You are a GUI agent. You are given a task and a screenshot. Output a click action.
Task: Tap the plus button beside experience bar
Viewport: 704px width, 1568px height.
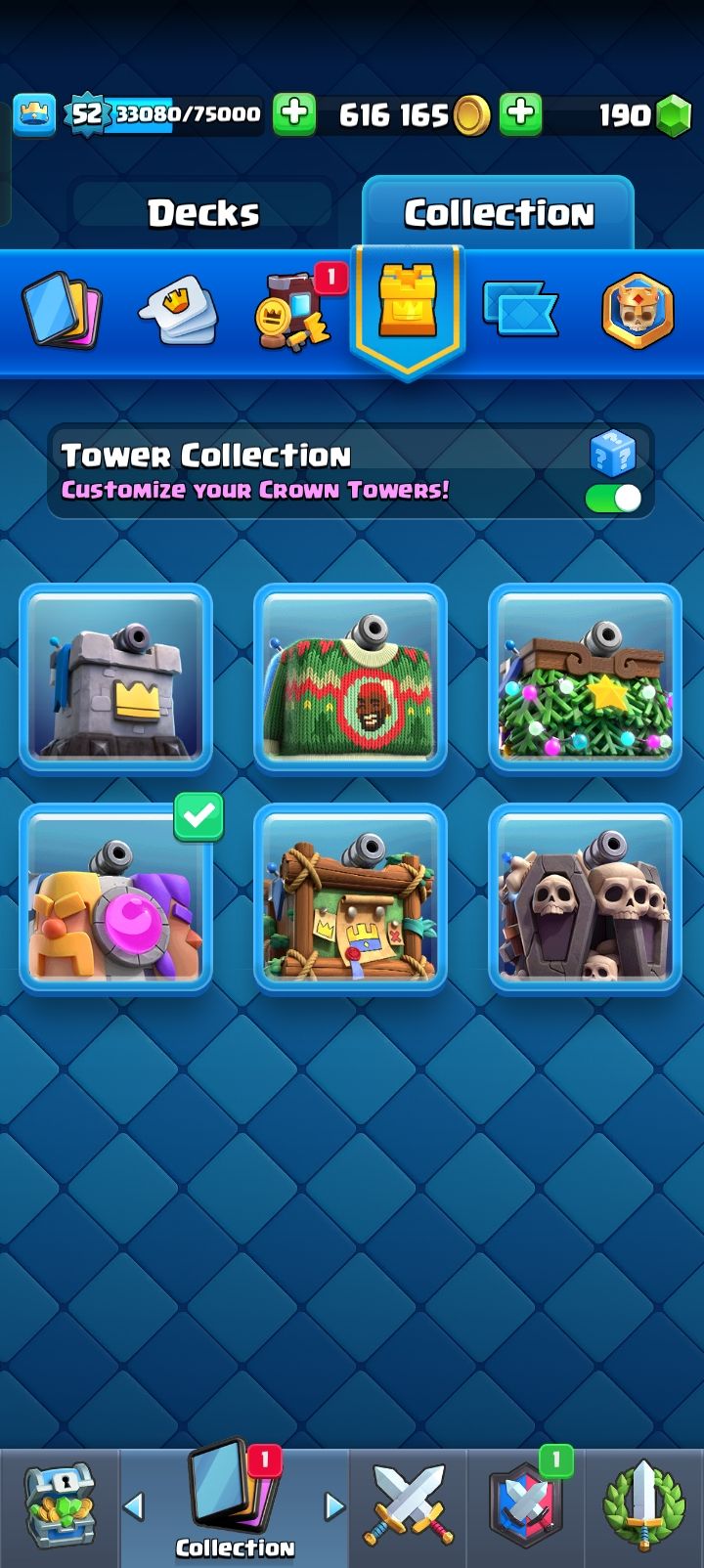(293, 113)
